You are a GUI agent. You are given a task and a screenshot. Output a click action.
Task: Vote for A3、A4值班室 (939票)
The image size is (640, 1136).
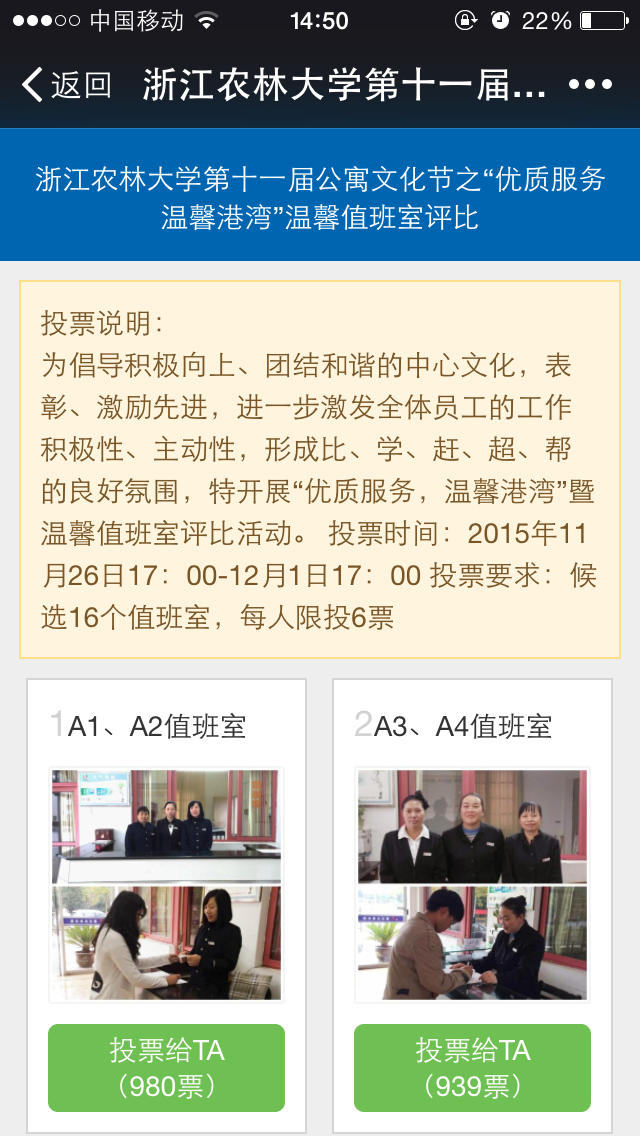(x=472, y=1067)
